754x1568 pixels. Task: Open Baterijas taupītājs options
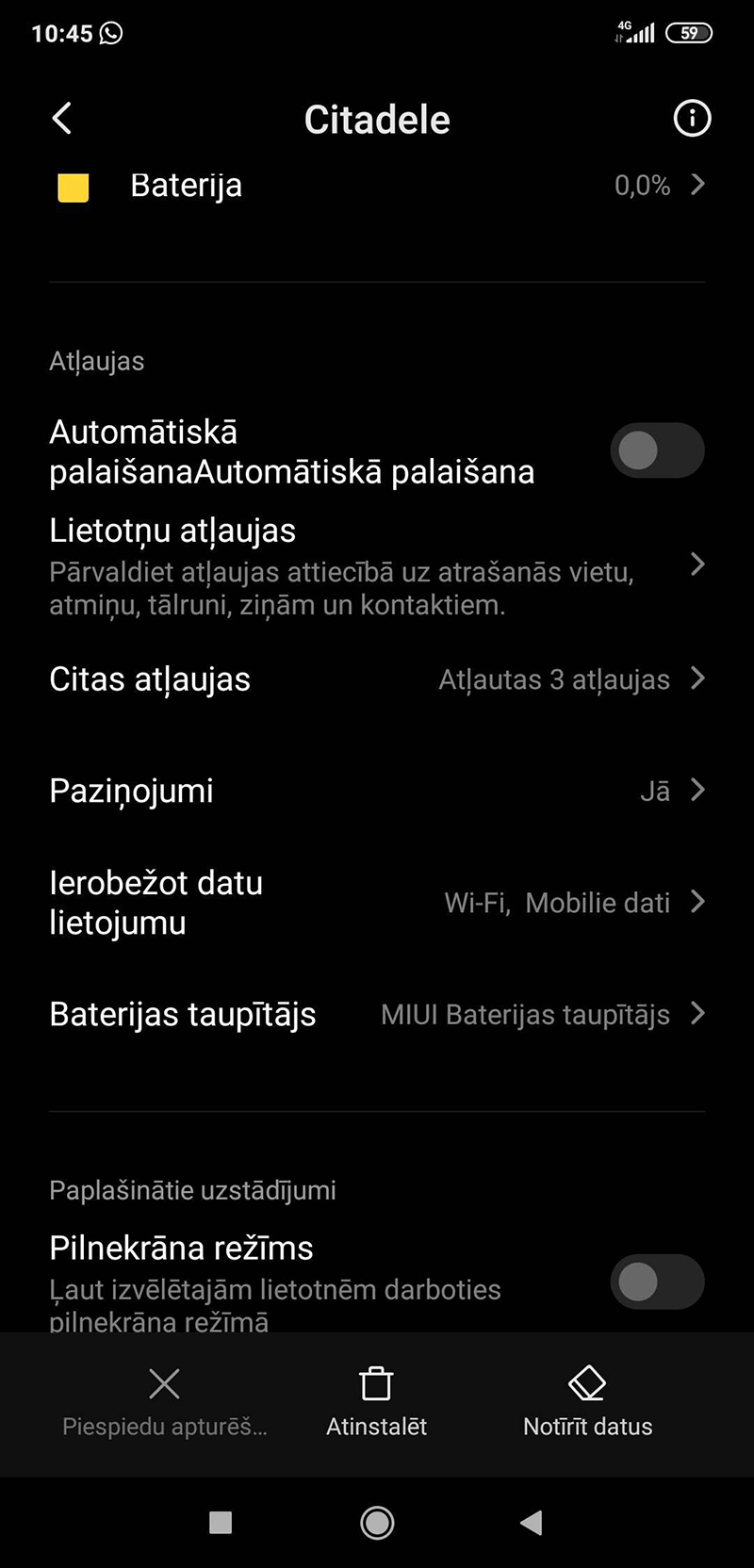[377, 1015]
